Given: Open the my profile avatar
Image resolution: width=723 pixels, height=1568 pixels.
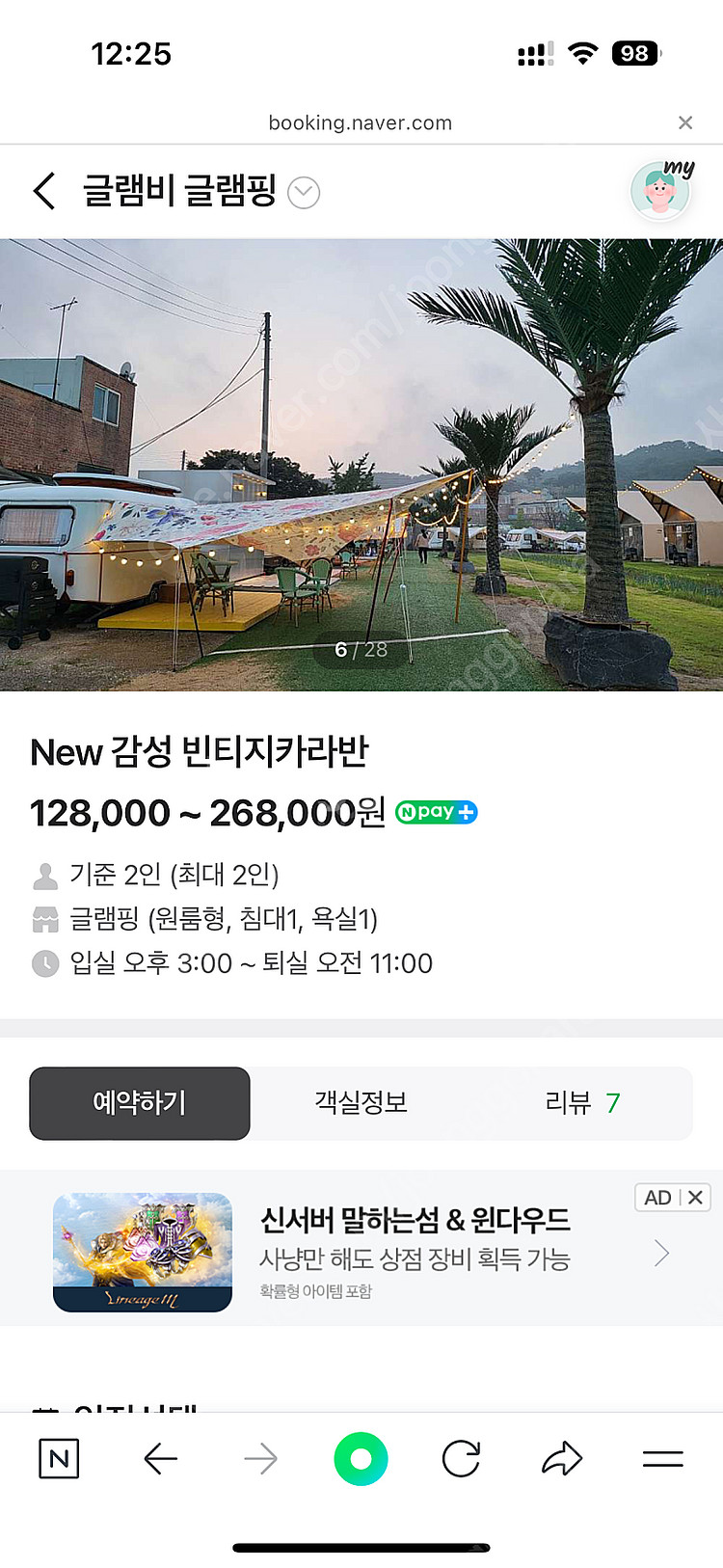Looking at the screenshot, I should coord(661,190).
